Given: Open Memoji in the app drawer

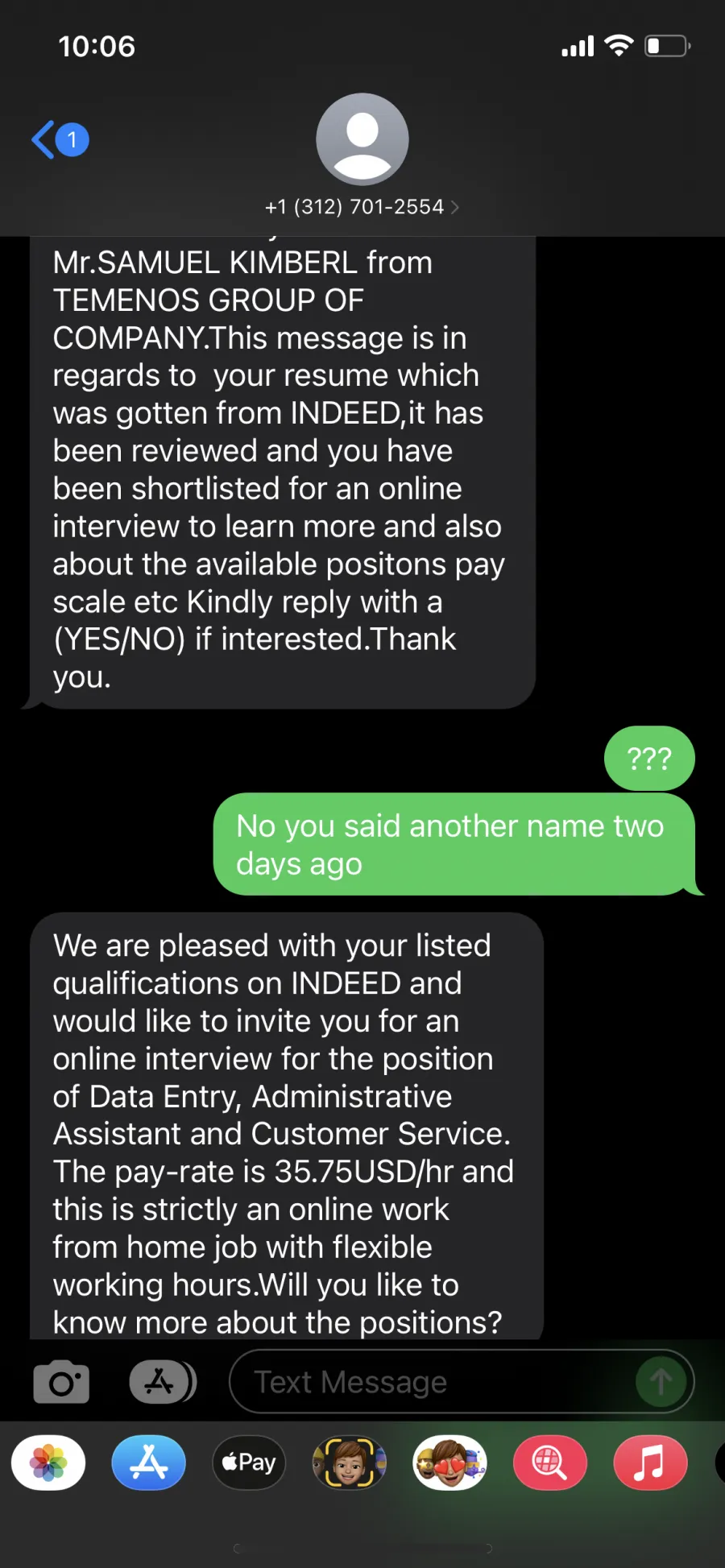Looking at the screenshot, I should coord(350,1463).
